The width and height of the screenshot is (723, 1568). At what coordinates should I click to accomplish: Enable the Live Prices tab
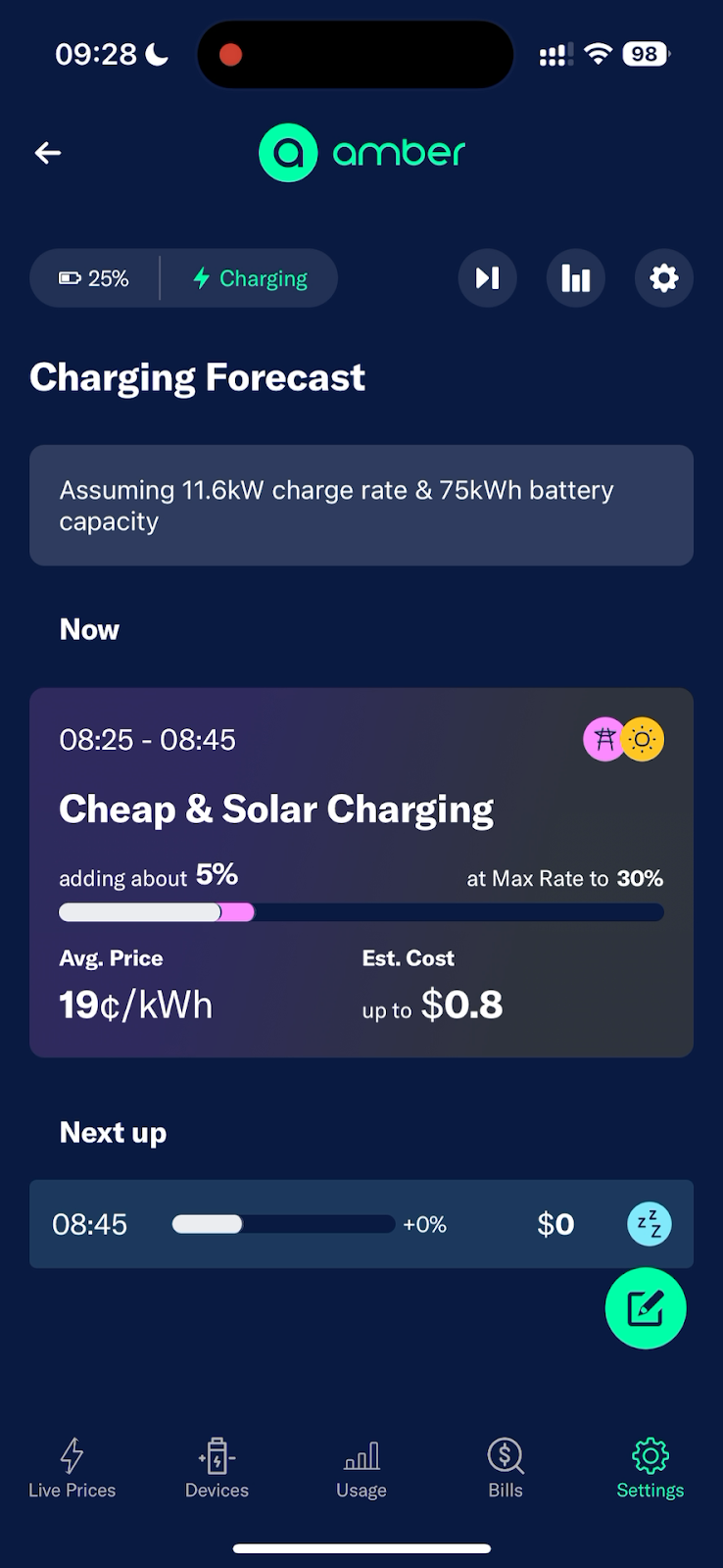(x=72, y=1465)
